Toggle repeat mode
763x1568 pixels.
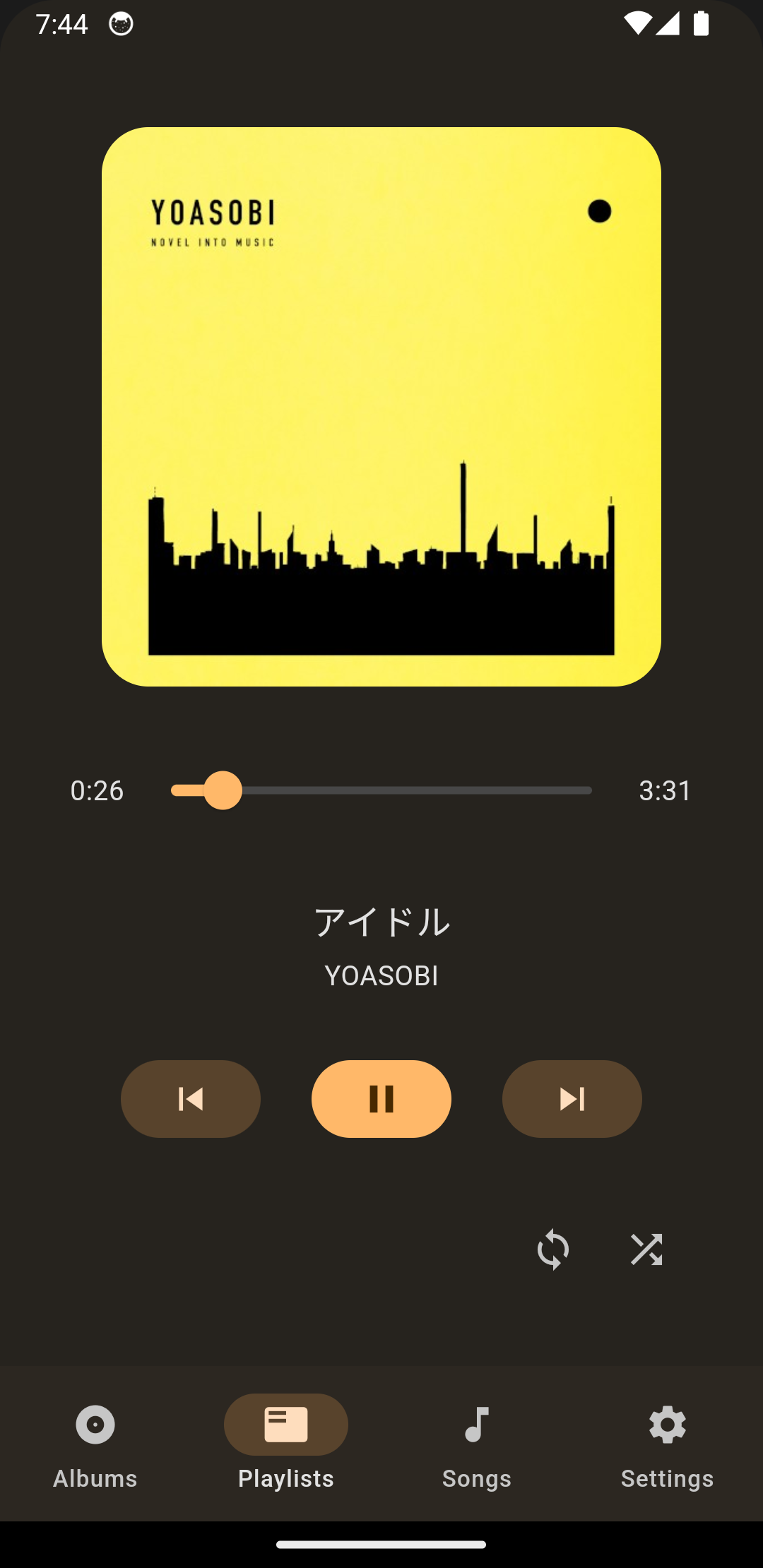coord(553,1249)
